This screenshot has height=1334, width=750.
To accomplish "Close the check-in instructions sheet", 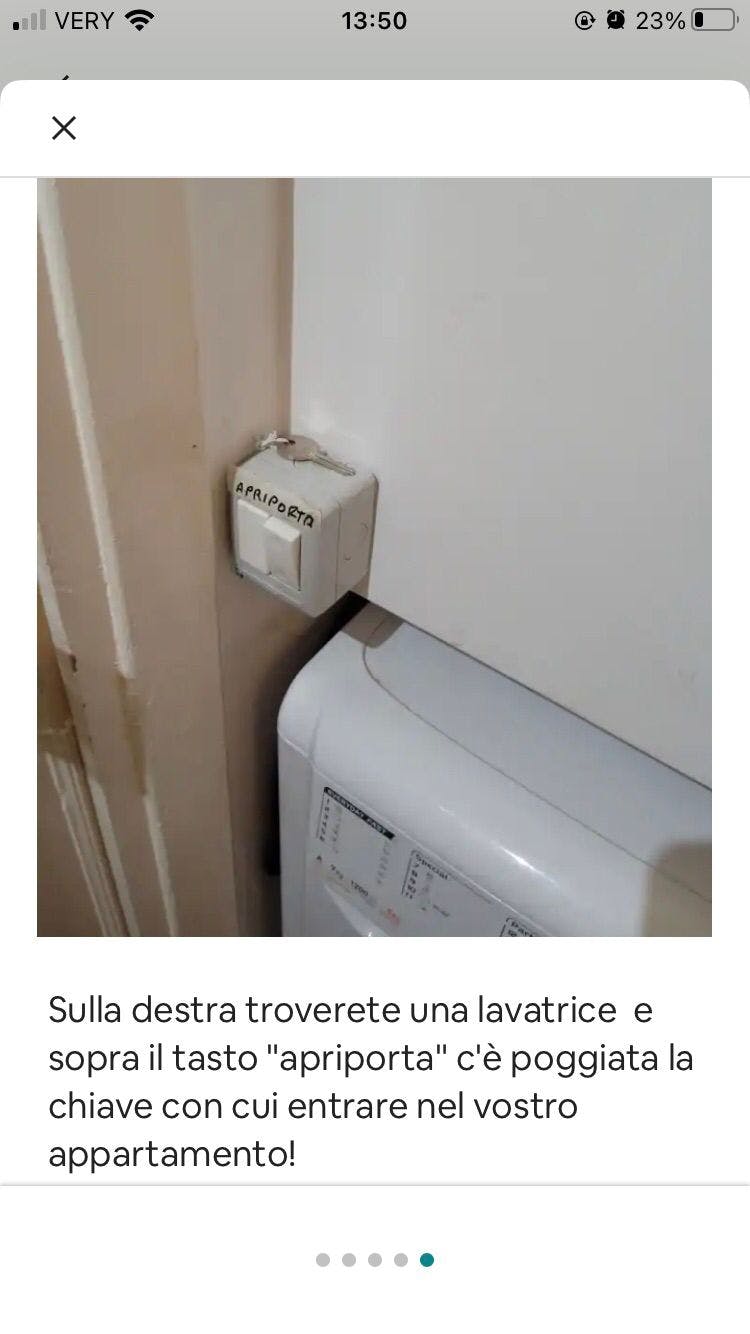I will pyautogui.click(x=64, y=128).
